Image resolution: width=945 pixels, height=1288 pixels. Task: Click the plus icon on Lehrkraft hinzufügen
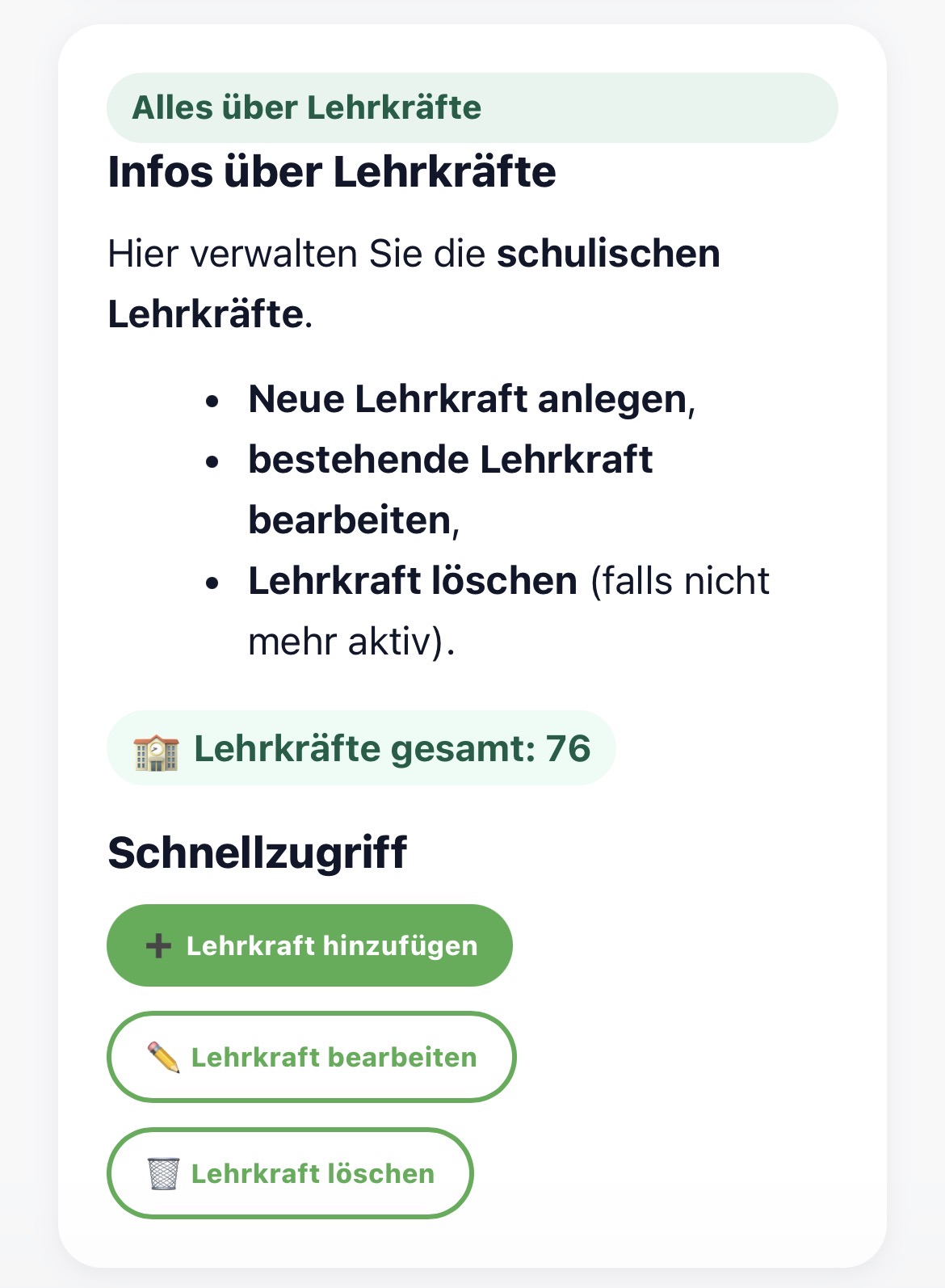tap(158, 944)
